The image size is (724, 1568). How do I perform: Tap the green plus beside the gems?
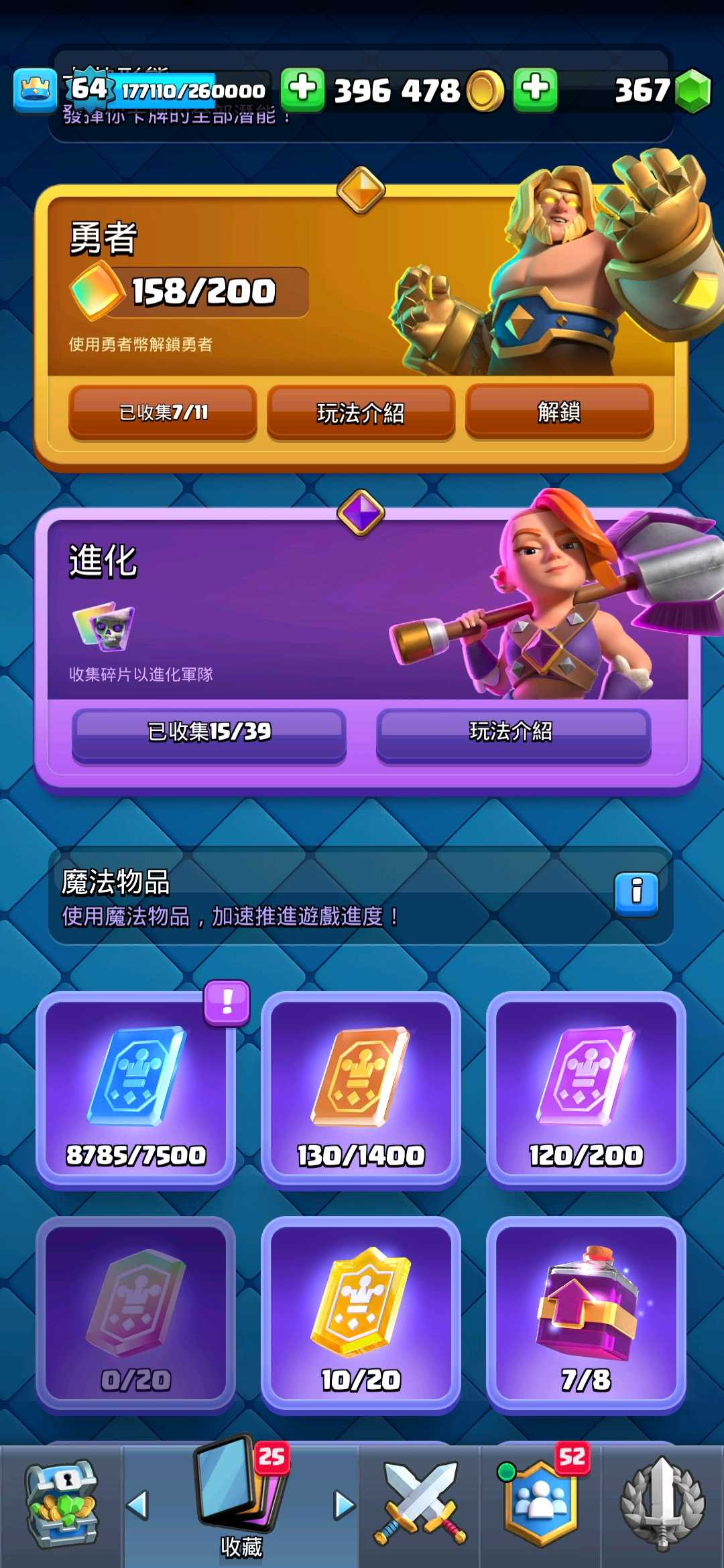click(x=536, y=89)
